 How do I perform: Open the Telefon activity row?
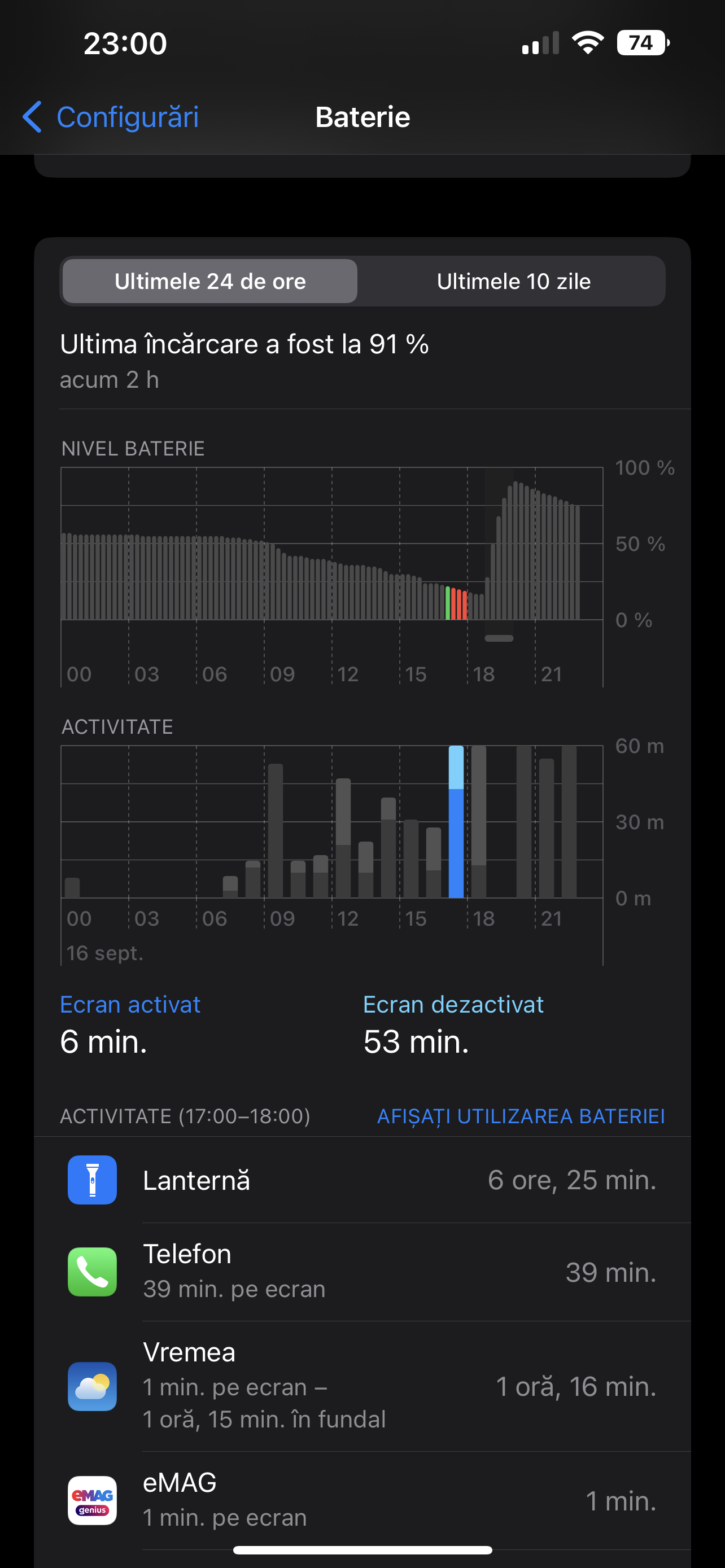tap(362, 1272)
